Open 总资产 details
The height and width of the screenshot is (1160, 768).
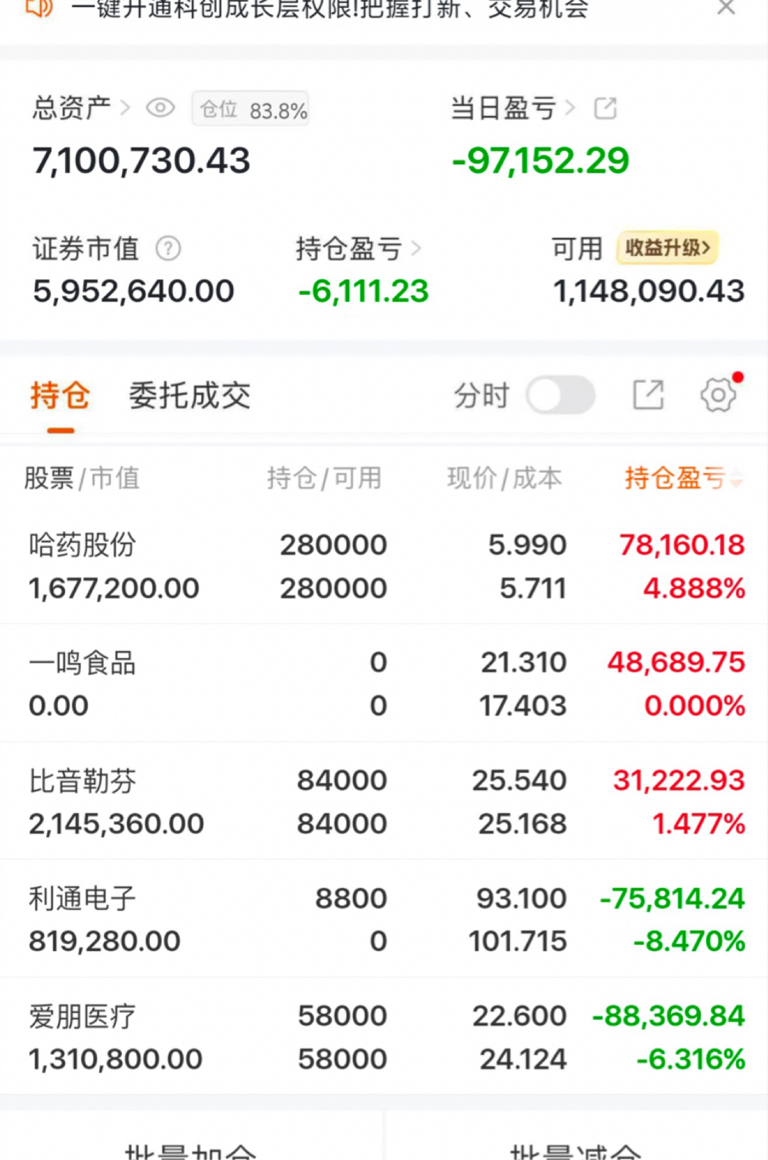[81, 108]
